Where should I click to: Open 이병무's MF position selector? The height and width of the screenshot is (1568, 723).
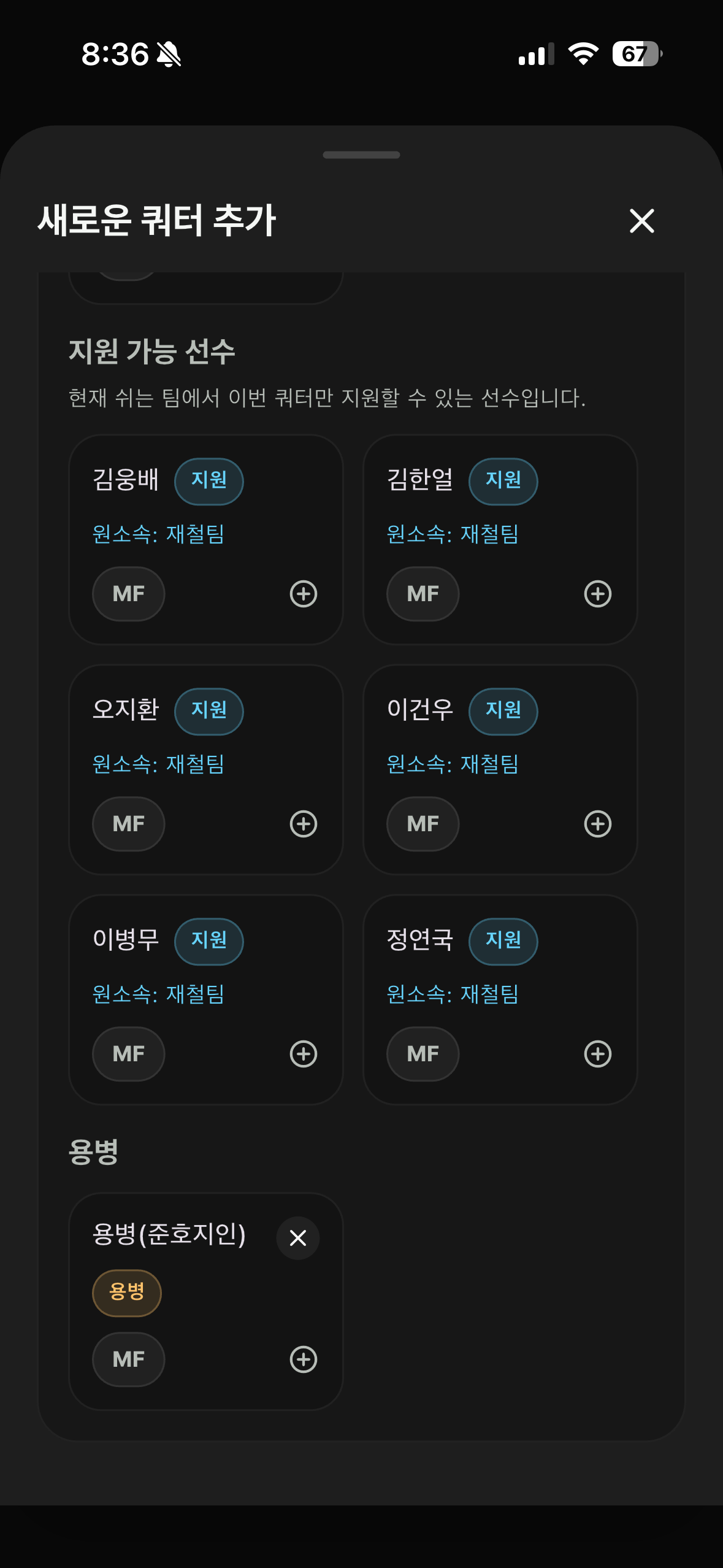128,1053
